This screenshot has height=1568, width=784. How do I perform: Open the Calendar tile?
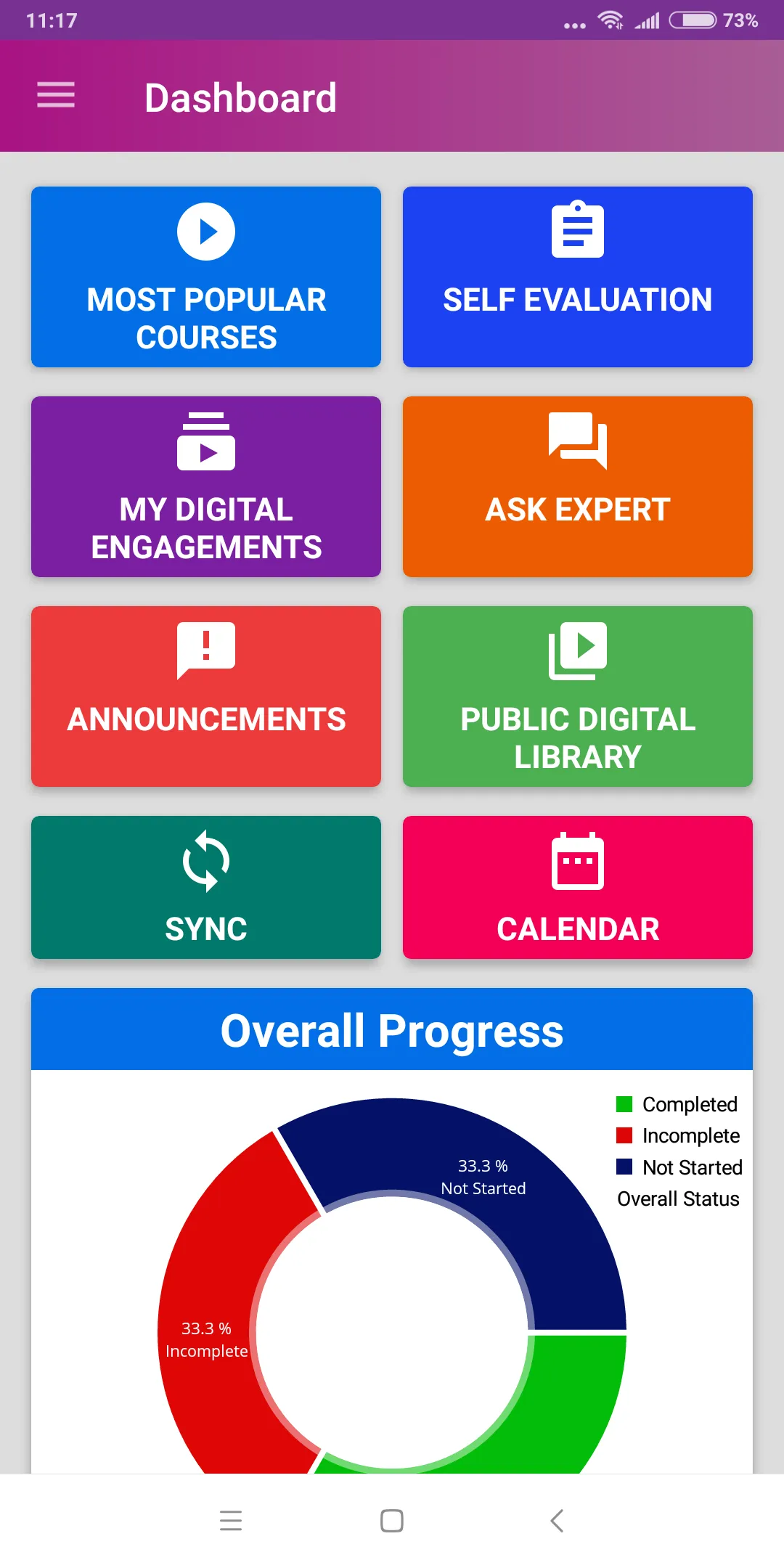click(x=577, y=887)
